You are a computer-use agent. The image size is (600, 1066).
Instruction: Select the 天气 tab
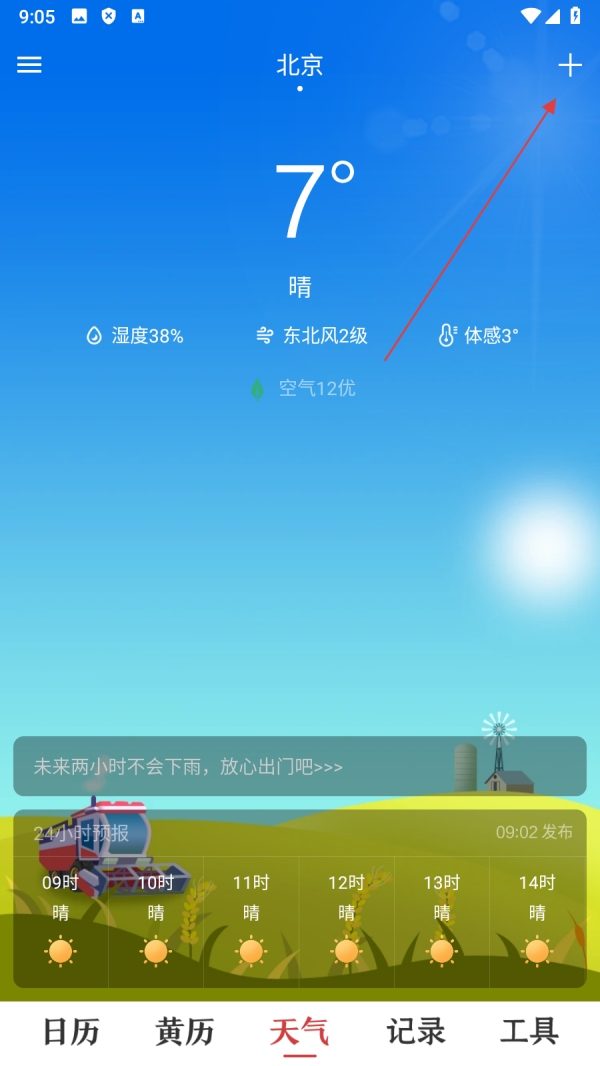299,1032
